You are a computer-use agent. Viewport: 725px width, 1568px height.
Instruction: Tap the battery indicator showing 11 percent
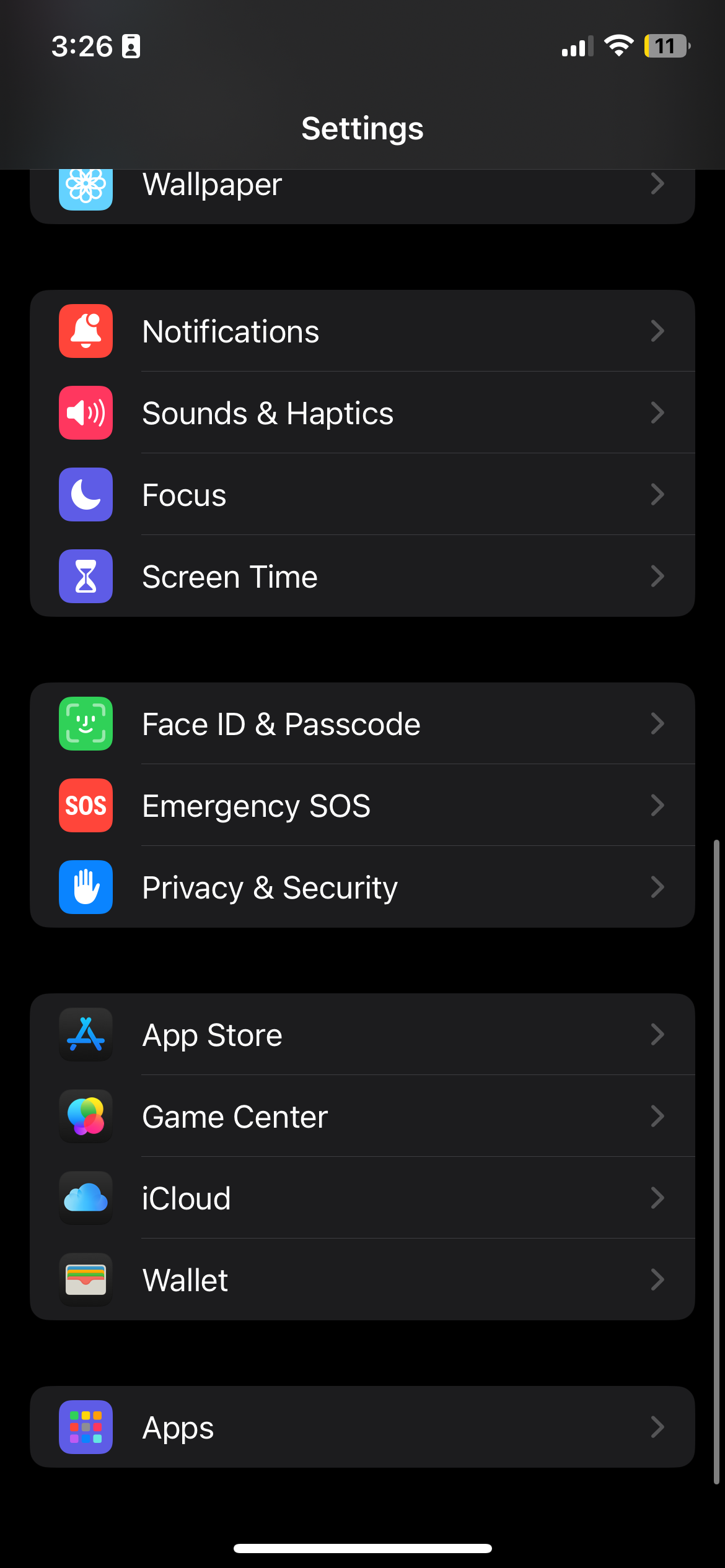click(666, 46)
